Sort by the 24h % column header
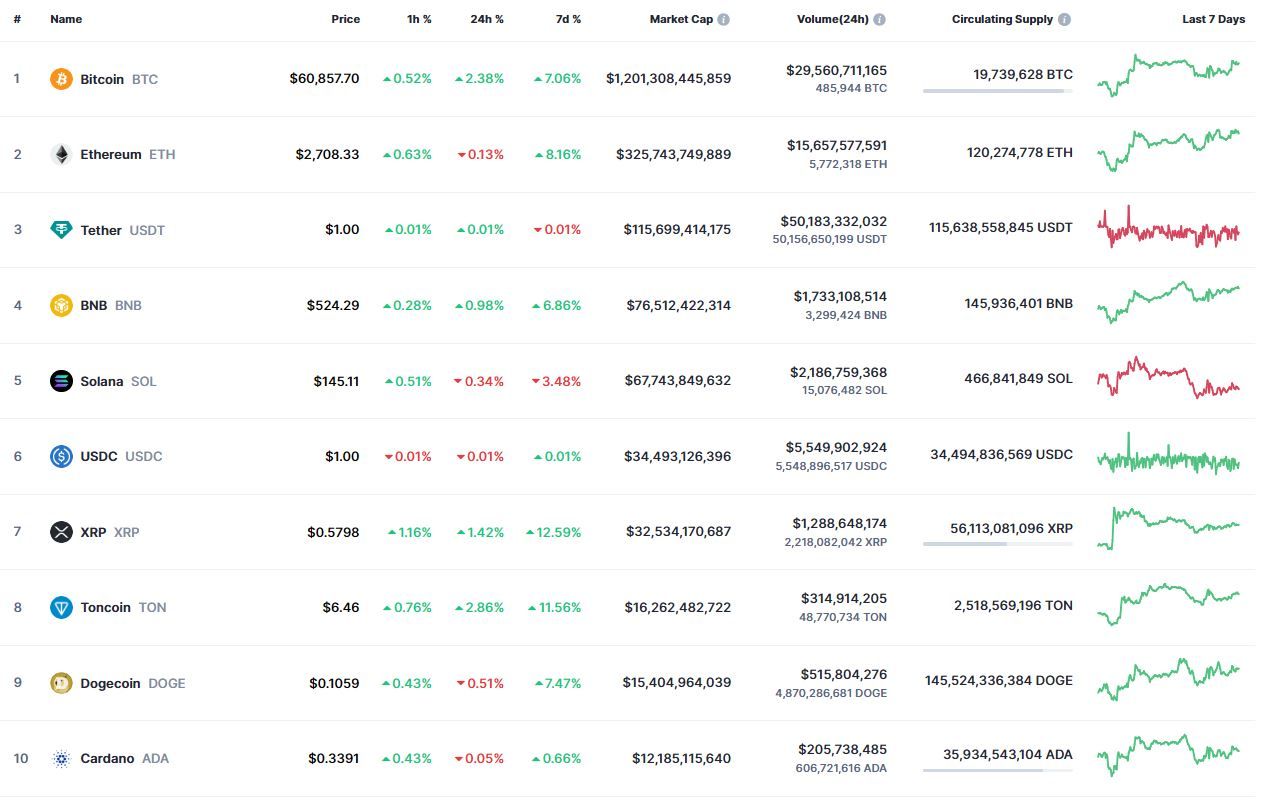The height and width of the screenshot is (807, 1278). [487, 19]
